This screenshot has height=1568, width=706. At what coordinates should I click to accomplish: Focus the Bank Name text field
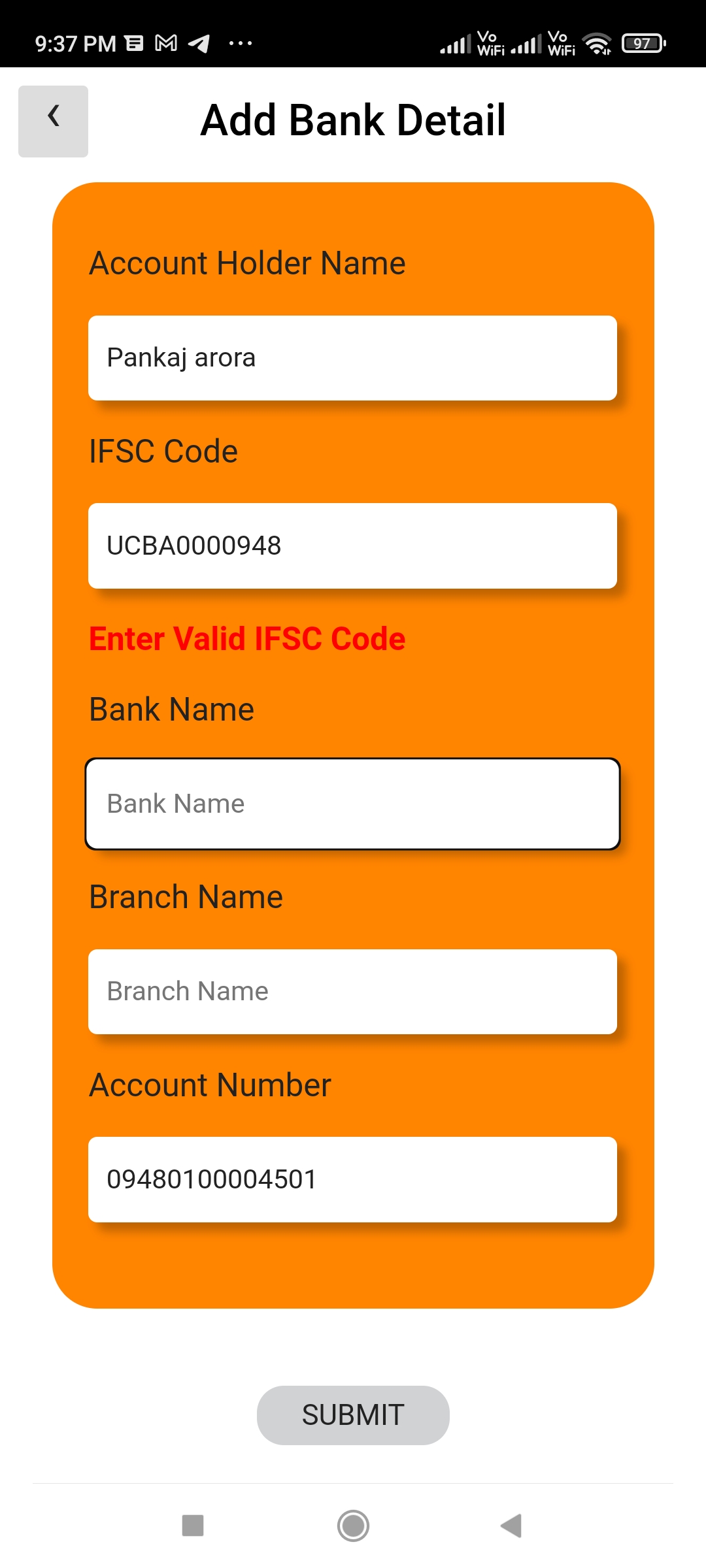(352, 804)
